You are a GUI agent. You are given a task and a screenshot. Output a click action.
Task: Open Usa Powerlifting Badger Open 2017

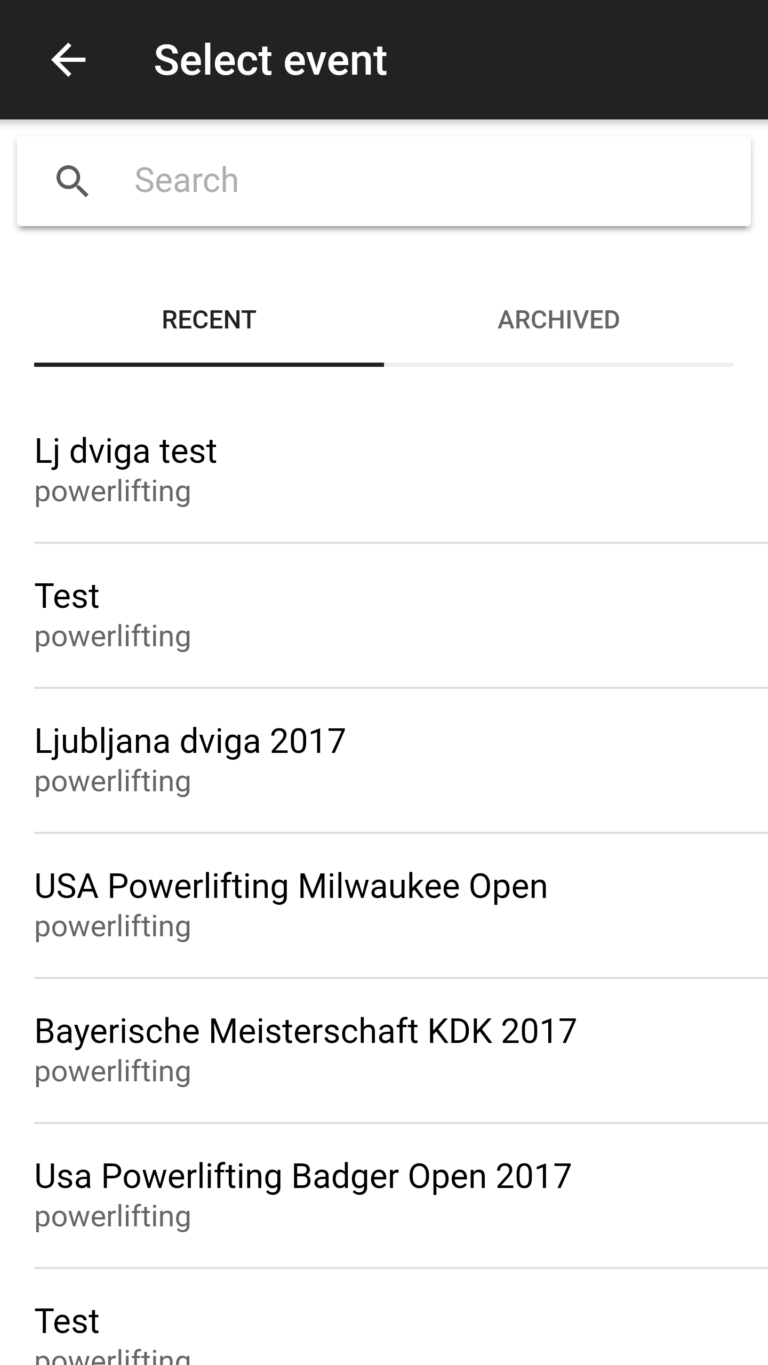384,1195
